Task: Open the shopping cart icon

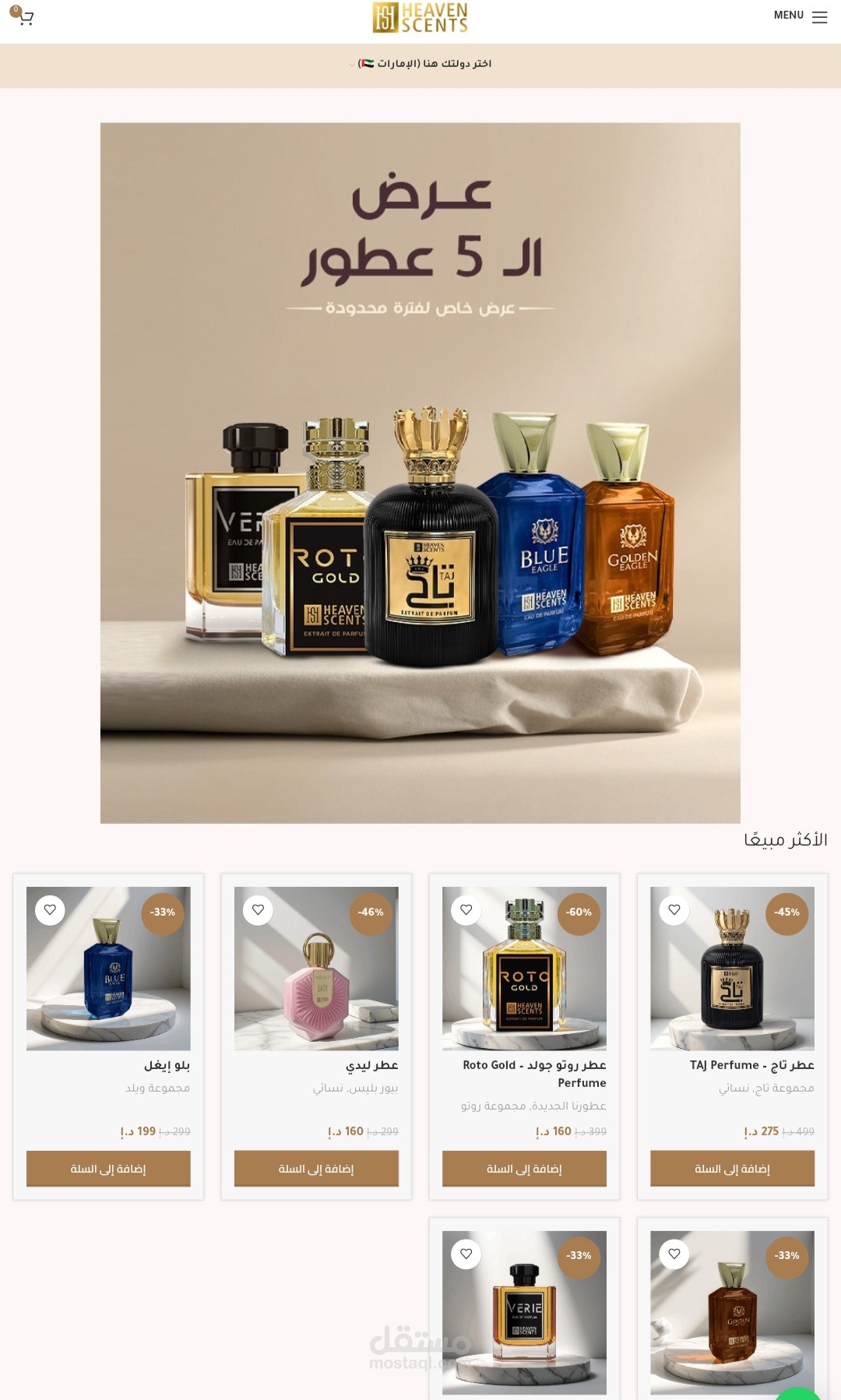Action: (23, 16)
